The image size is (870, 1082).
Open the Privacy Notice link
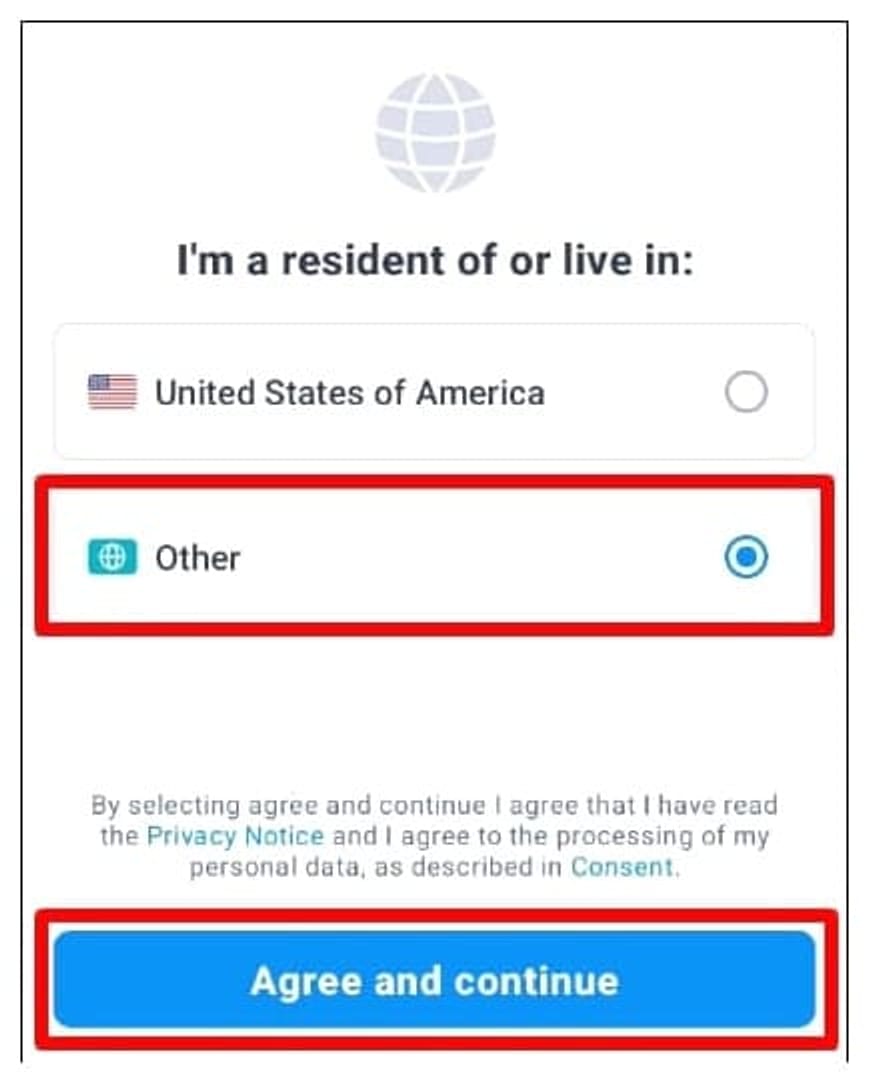235,836
